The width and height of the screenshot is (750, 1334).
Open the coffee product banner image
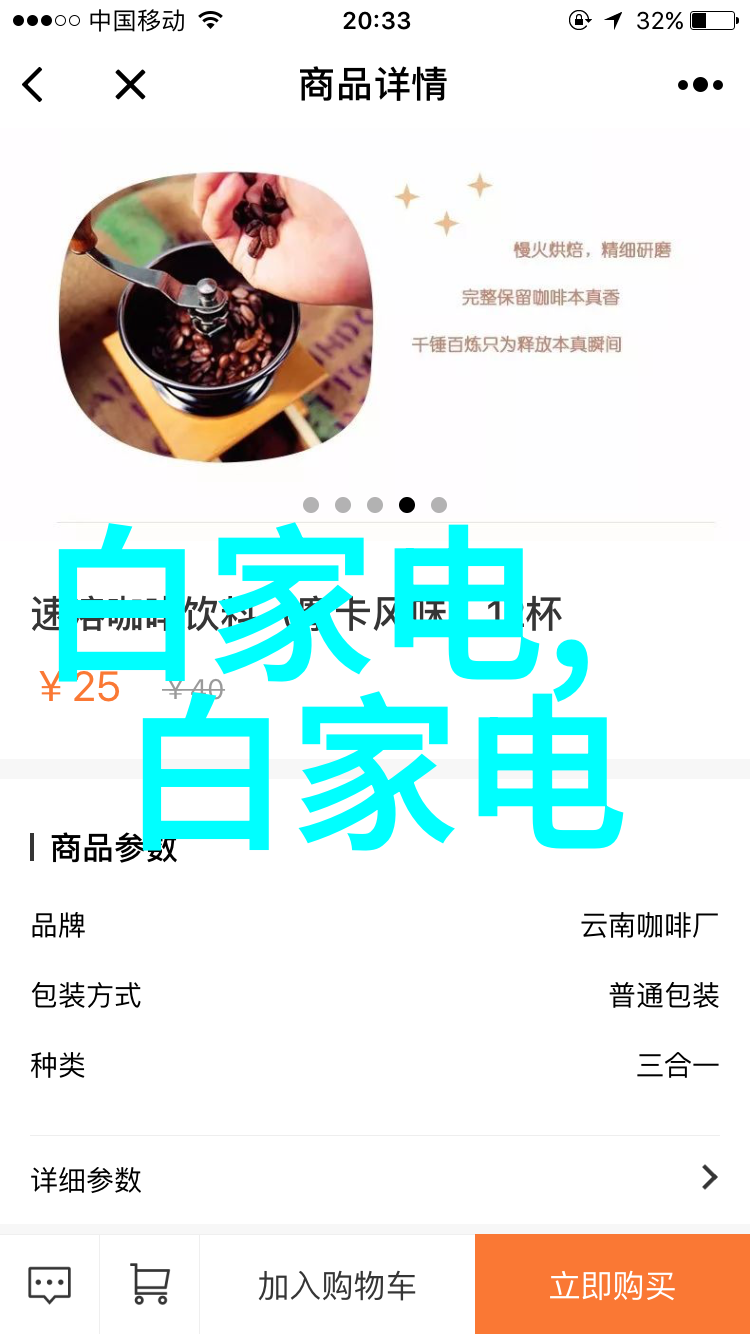coord(375,318)
